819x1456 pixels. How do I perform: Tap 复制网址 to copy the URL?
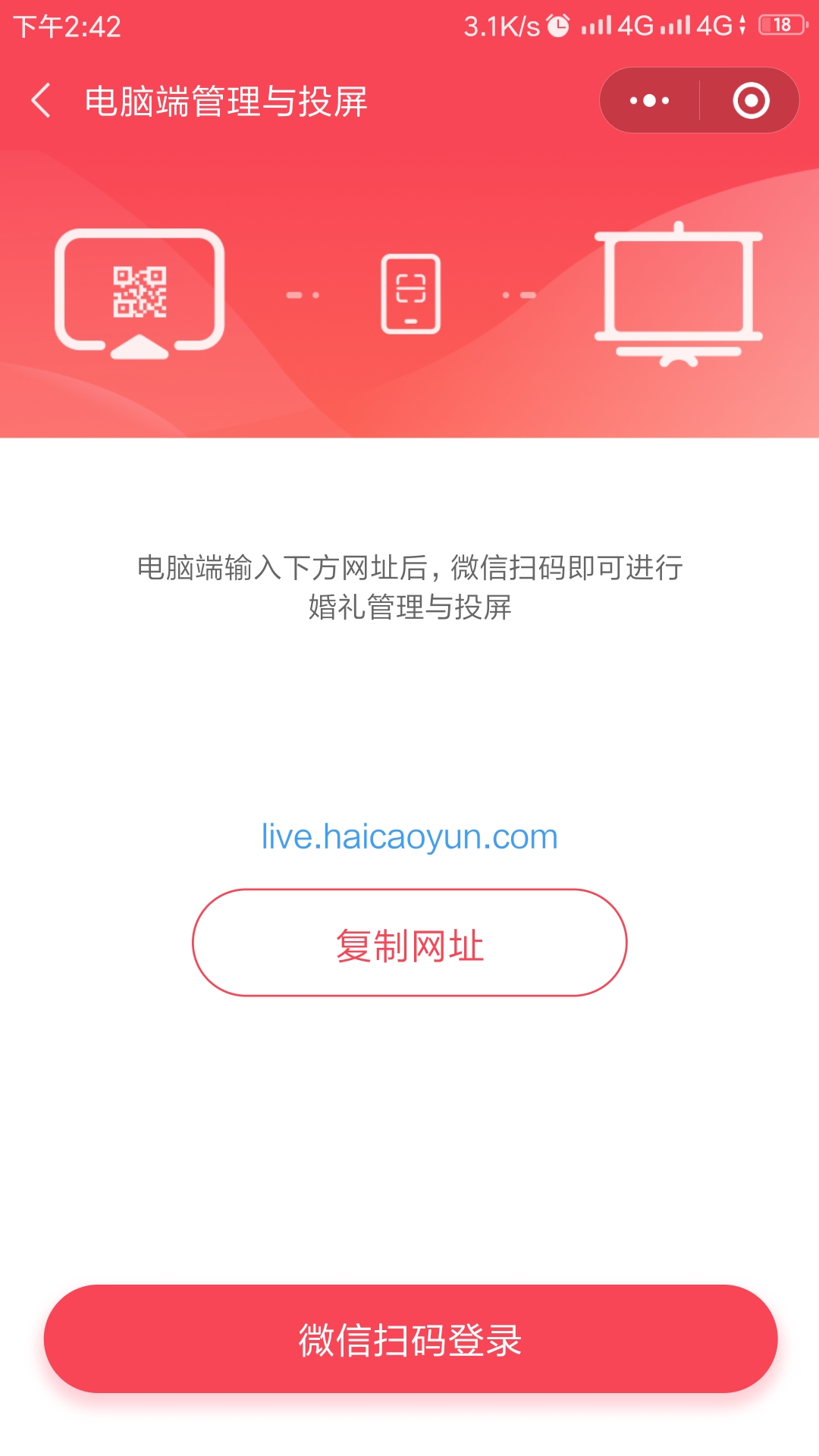(409, 943)
